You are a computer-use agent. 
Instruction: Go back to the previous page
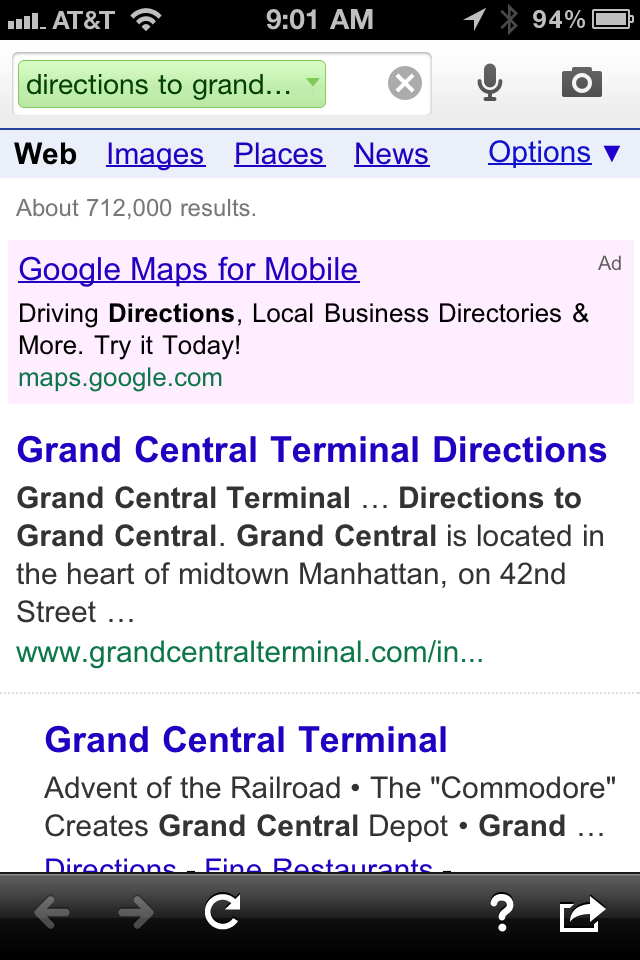coord(52,912)
